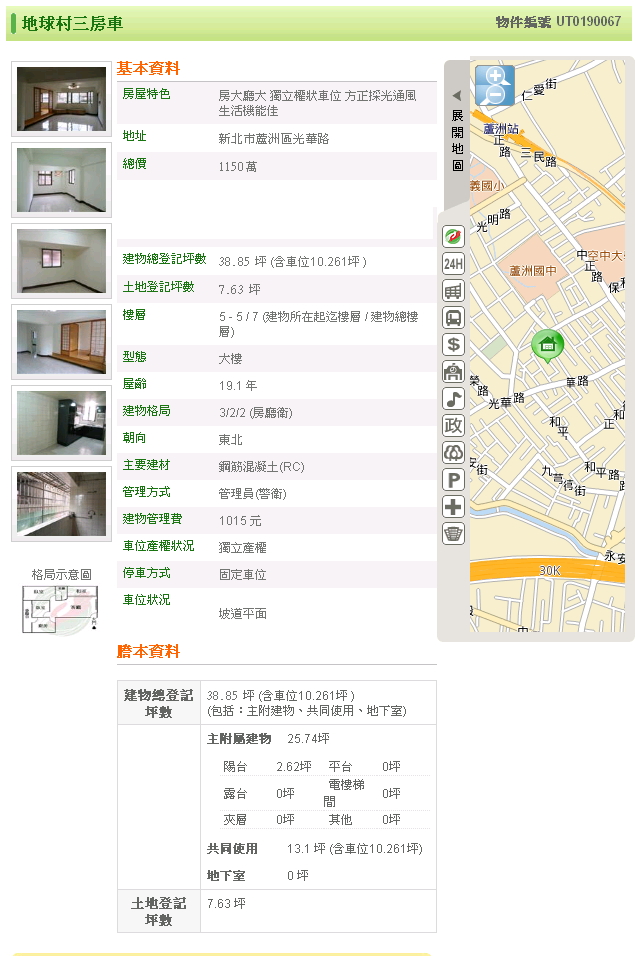Tap the last basket icon in map sidebar
Image resolution: width=635 pixels, height=956 pixels.
tap(454, 534)
